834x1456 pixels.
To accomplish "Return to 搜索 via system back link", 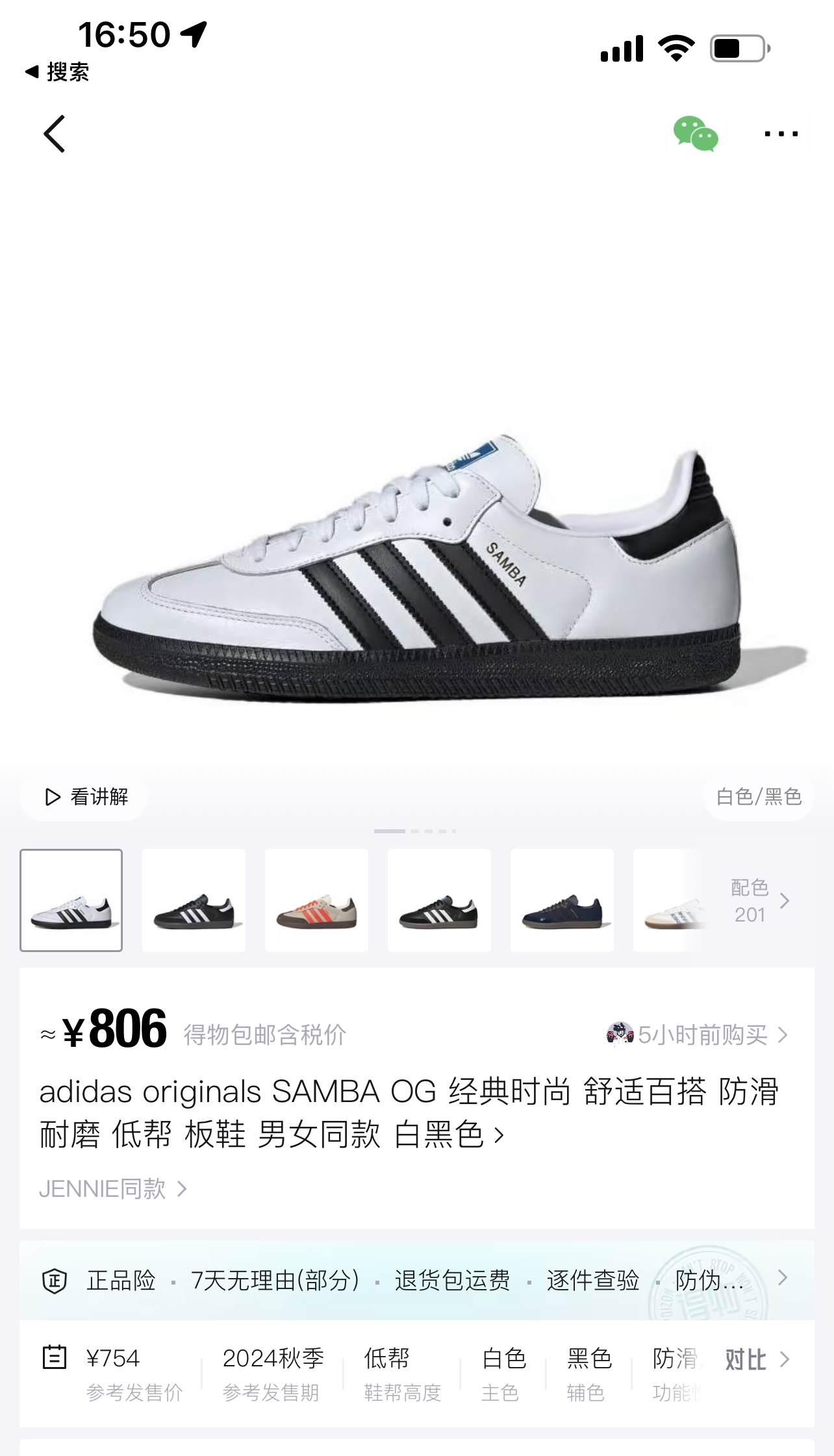I will coord(57,72).
